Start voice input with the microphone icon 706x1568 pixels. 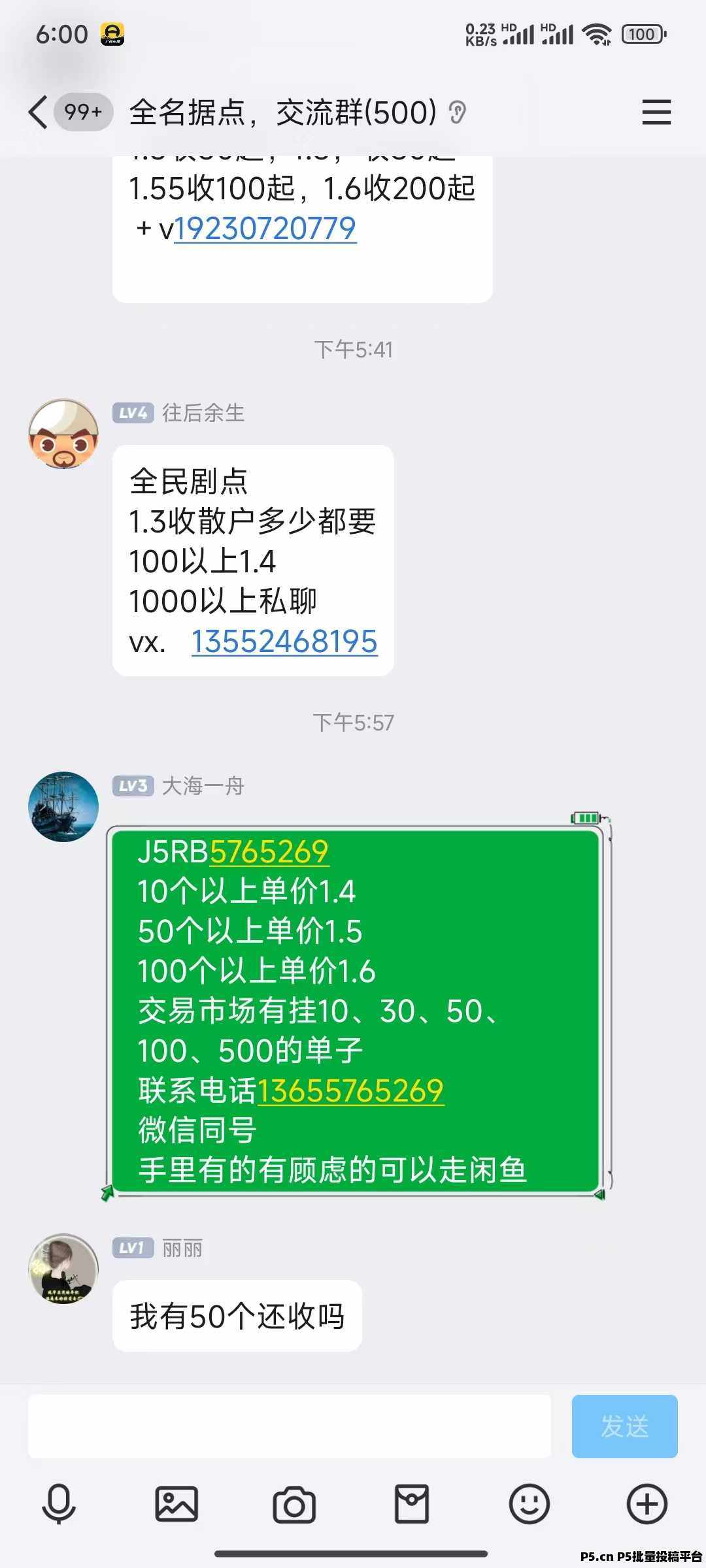click(x=59, y=1504)
